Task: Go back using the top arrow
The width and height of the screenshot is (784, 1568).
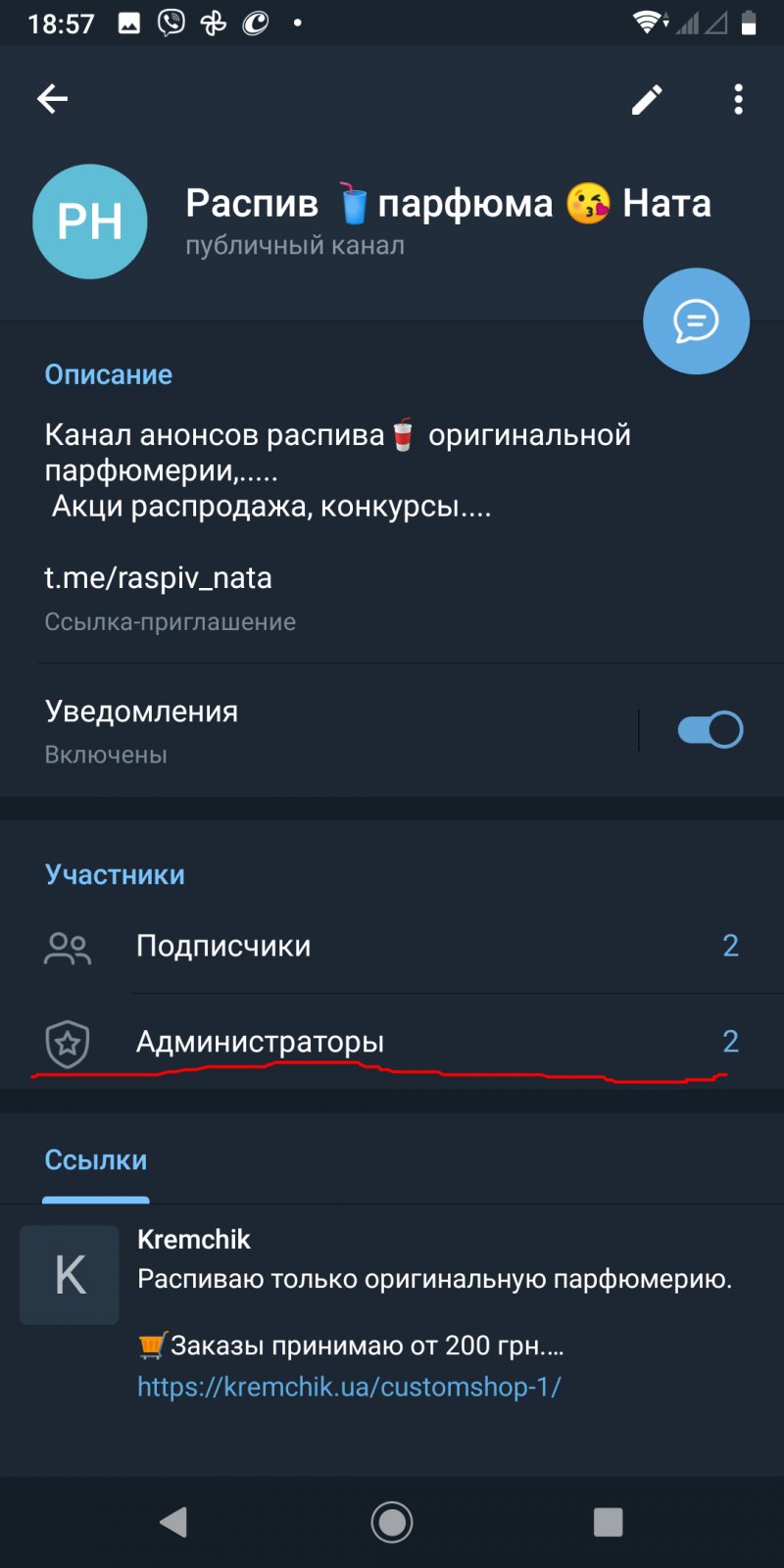Action: point(53,98)
